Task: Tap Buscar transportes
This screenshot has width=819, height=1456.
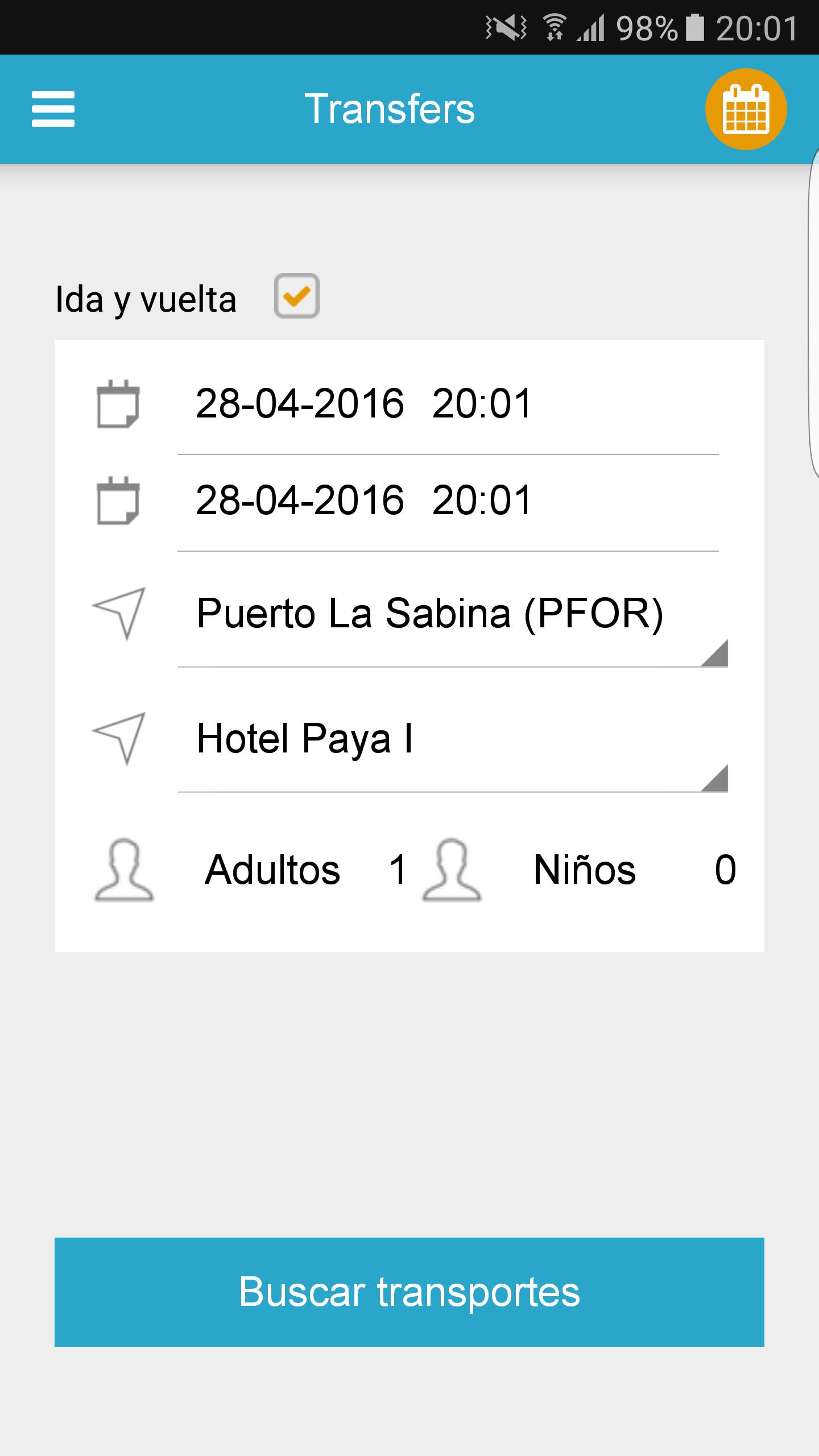Action: click(409, 1292)
